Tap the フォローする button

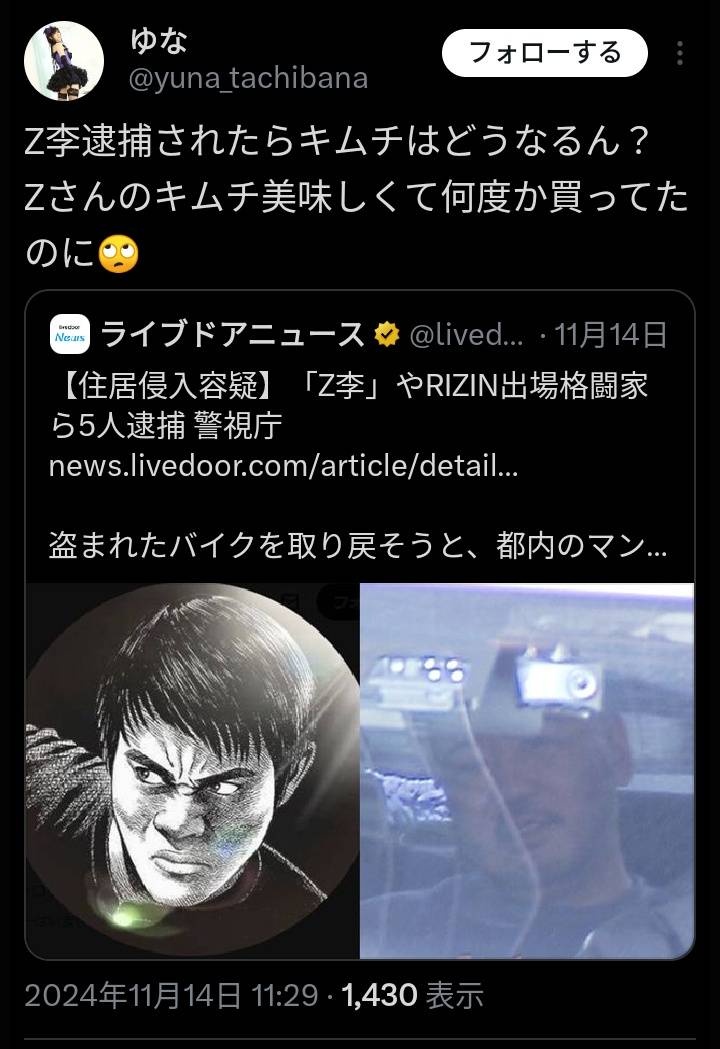tap(545, 52)
